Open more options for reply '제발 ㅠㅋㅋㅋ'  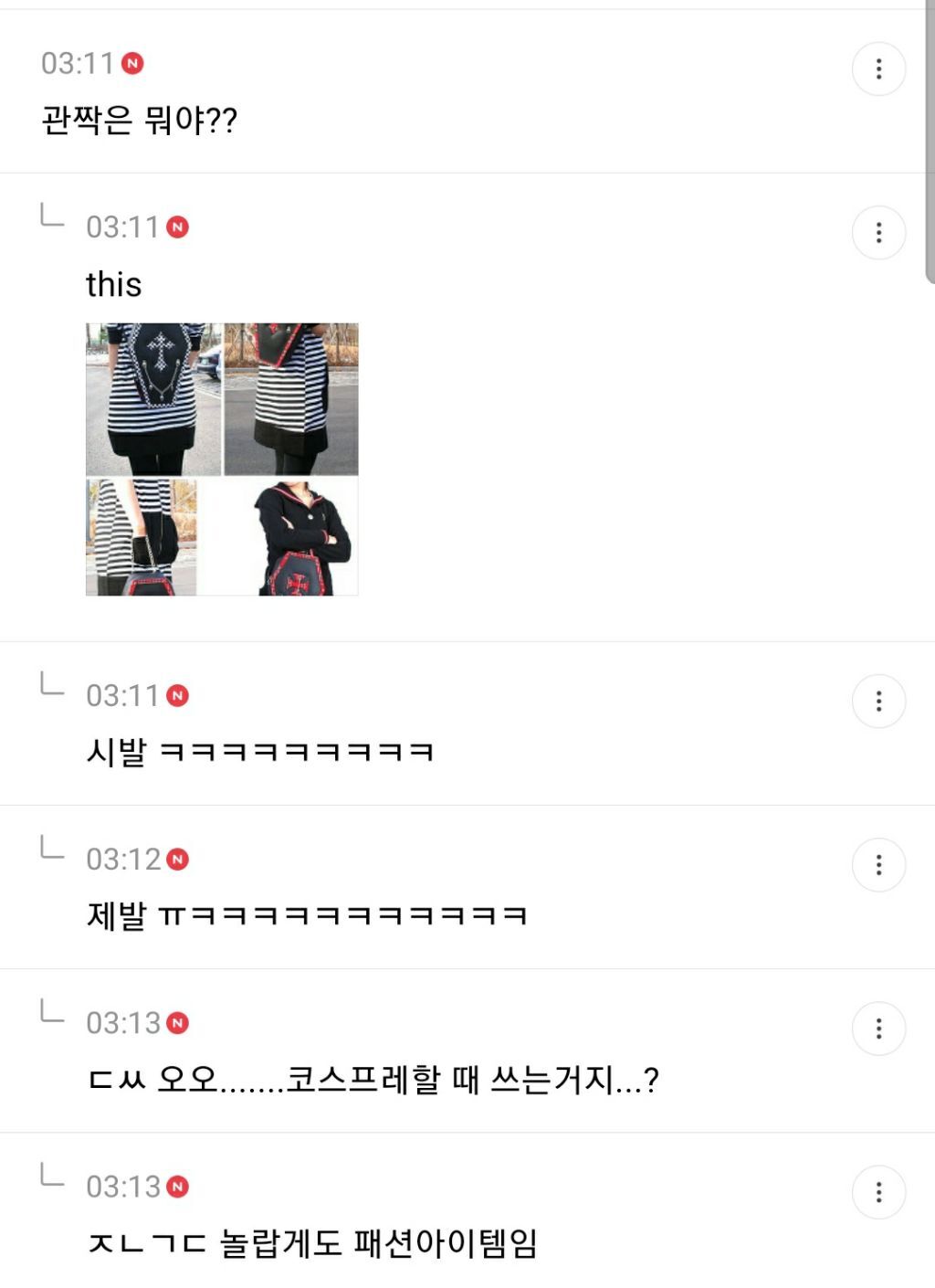click(878, 865)
